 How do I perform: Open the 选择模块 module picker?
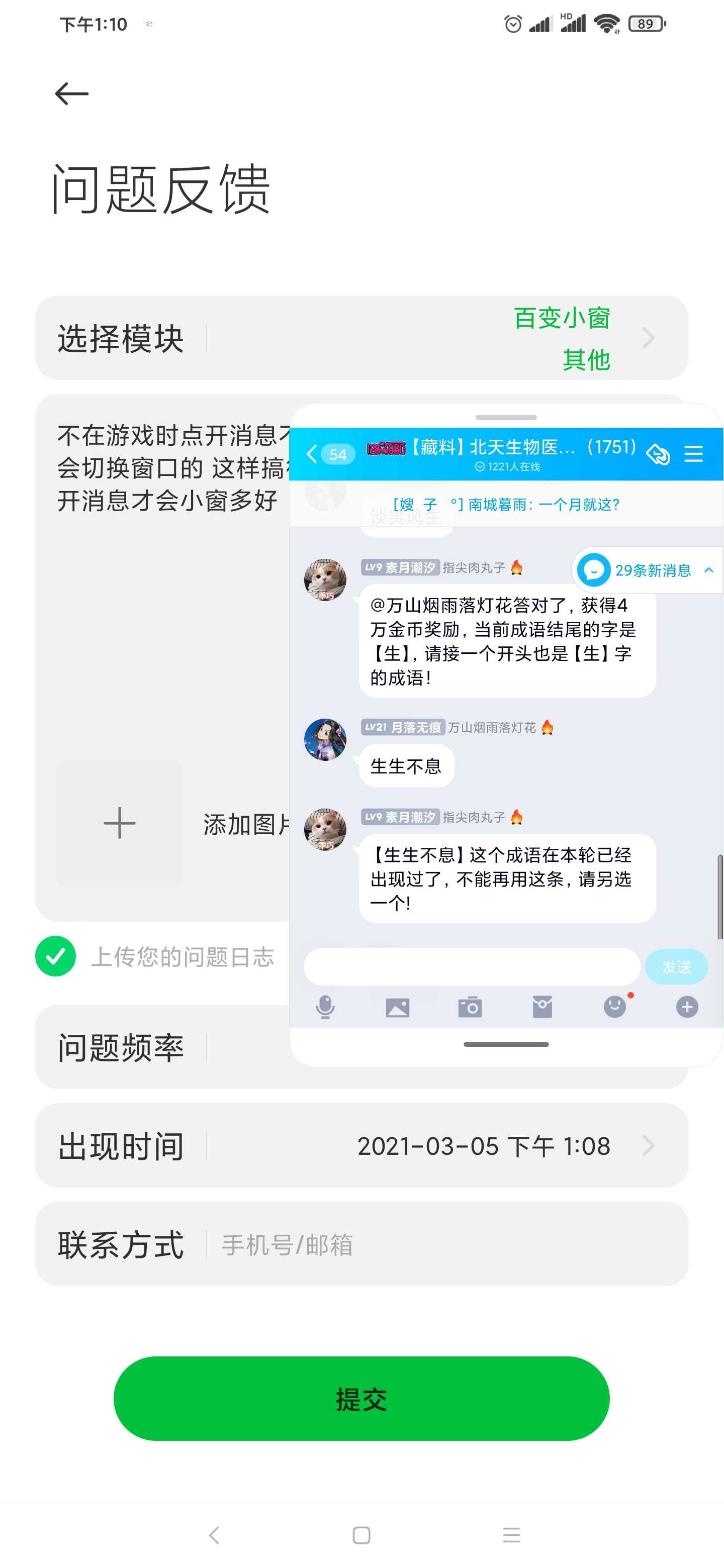tap(361, 338)
